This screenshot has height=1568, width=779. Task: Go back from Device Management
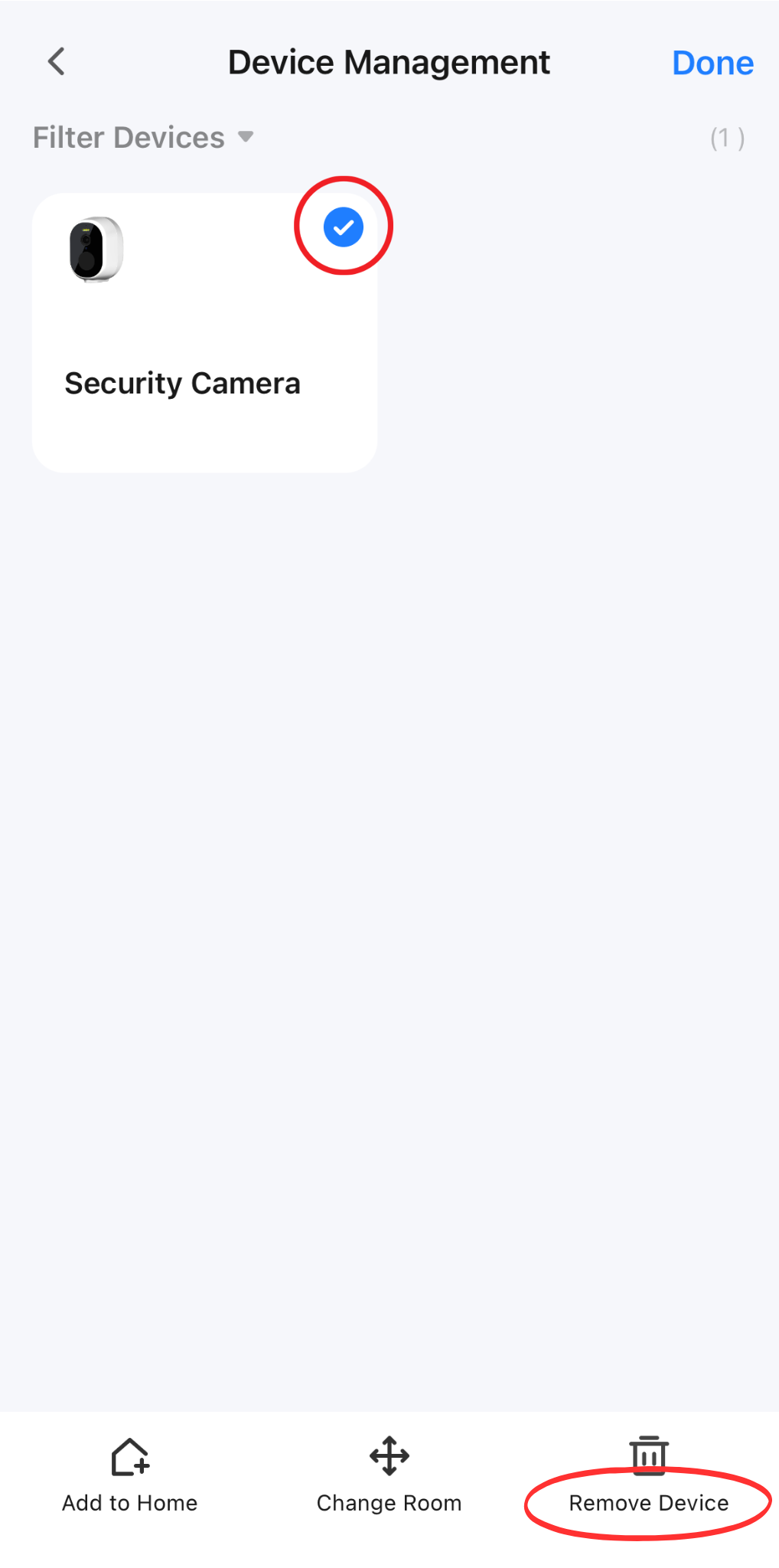(56, 62)
